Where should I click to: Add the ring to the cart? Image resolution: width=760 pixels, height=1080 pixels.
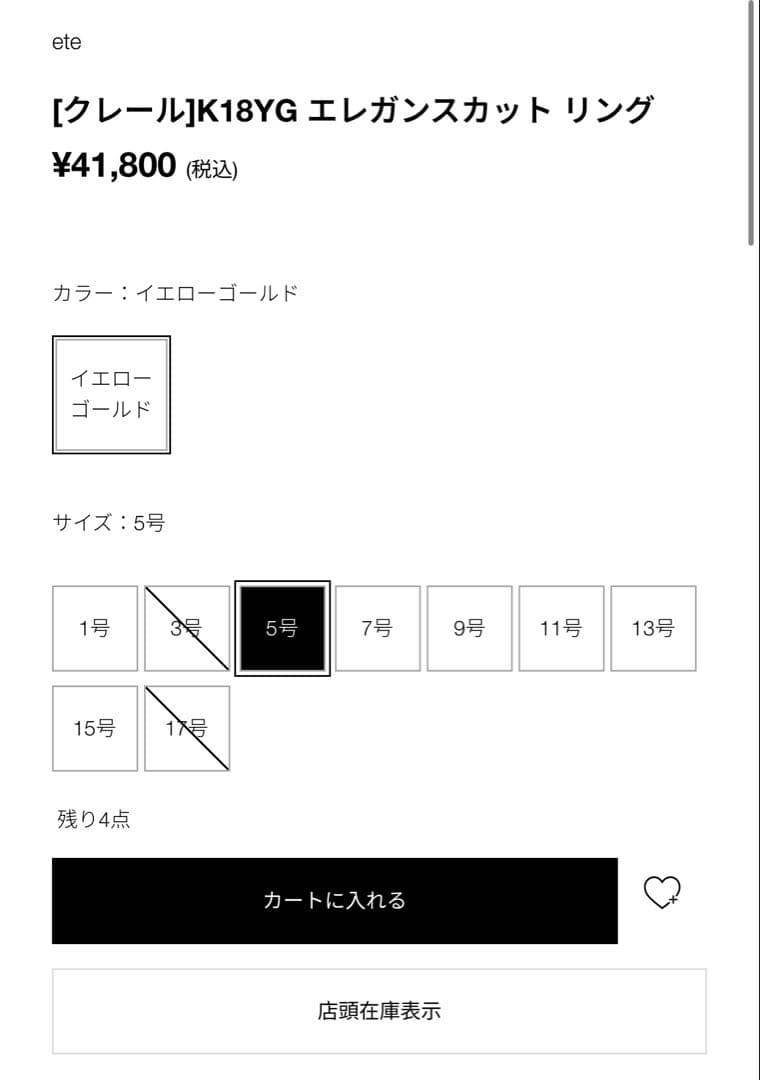pyautogui.click(x=336, y=899)
